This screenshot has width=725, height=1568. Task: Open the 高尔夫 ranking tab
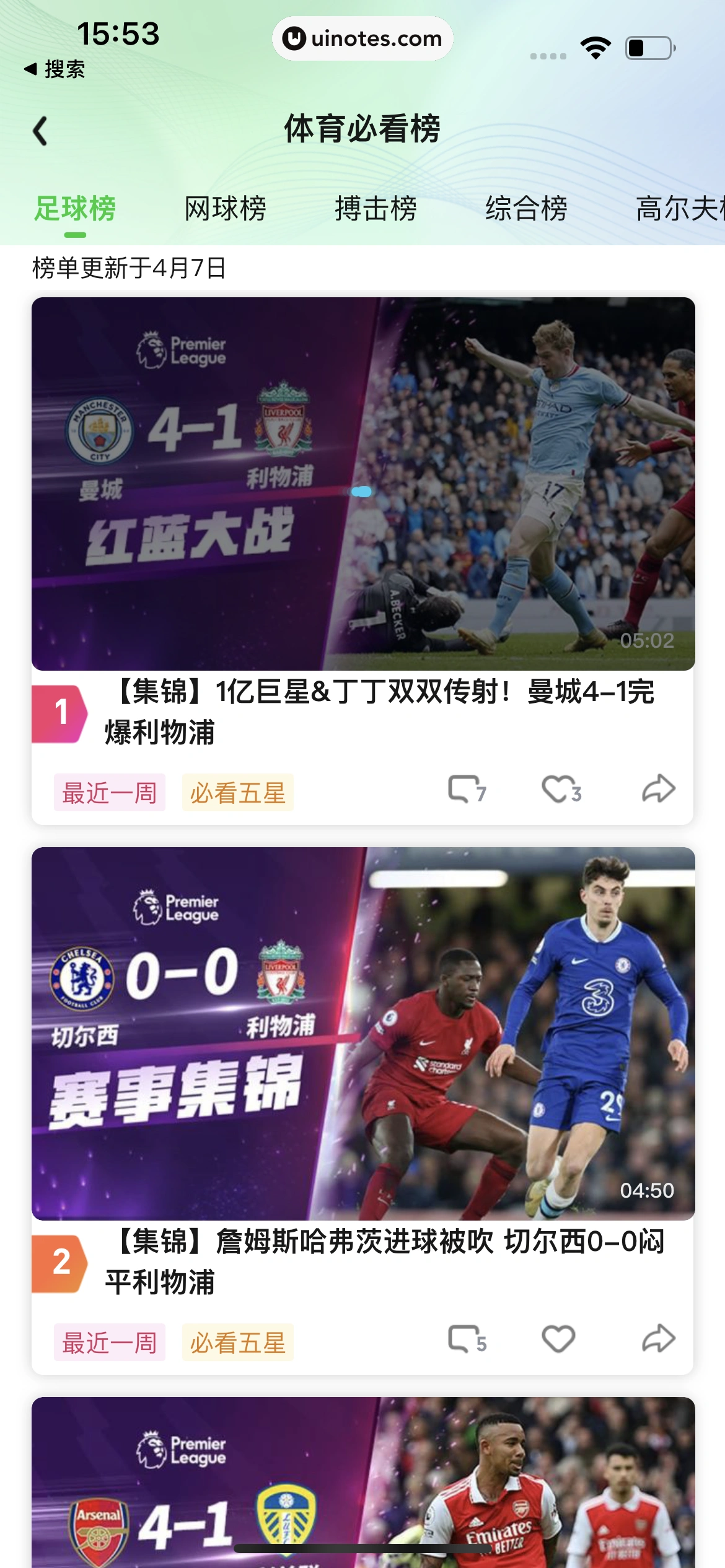[678, 208]
